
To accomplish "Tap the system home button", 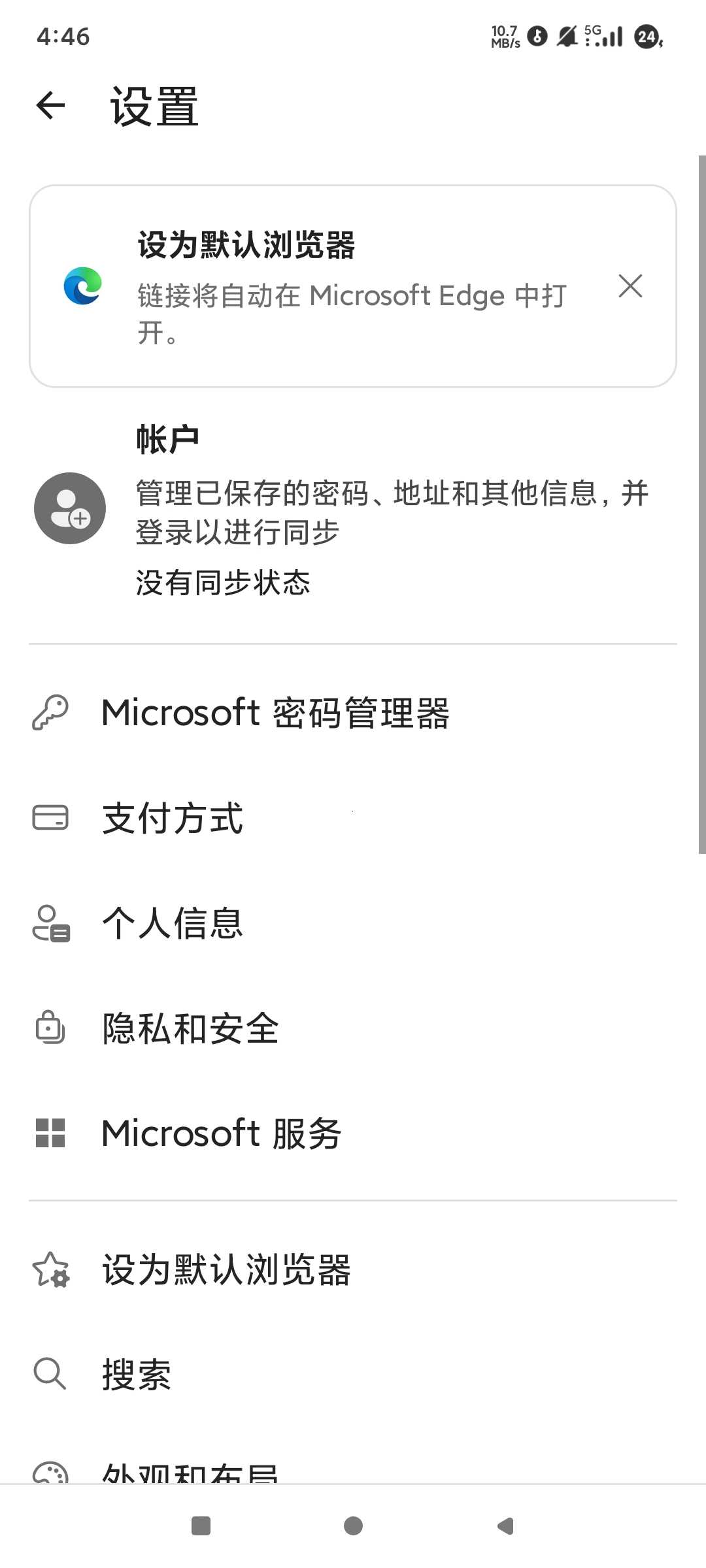I will click(353, 1526).
